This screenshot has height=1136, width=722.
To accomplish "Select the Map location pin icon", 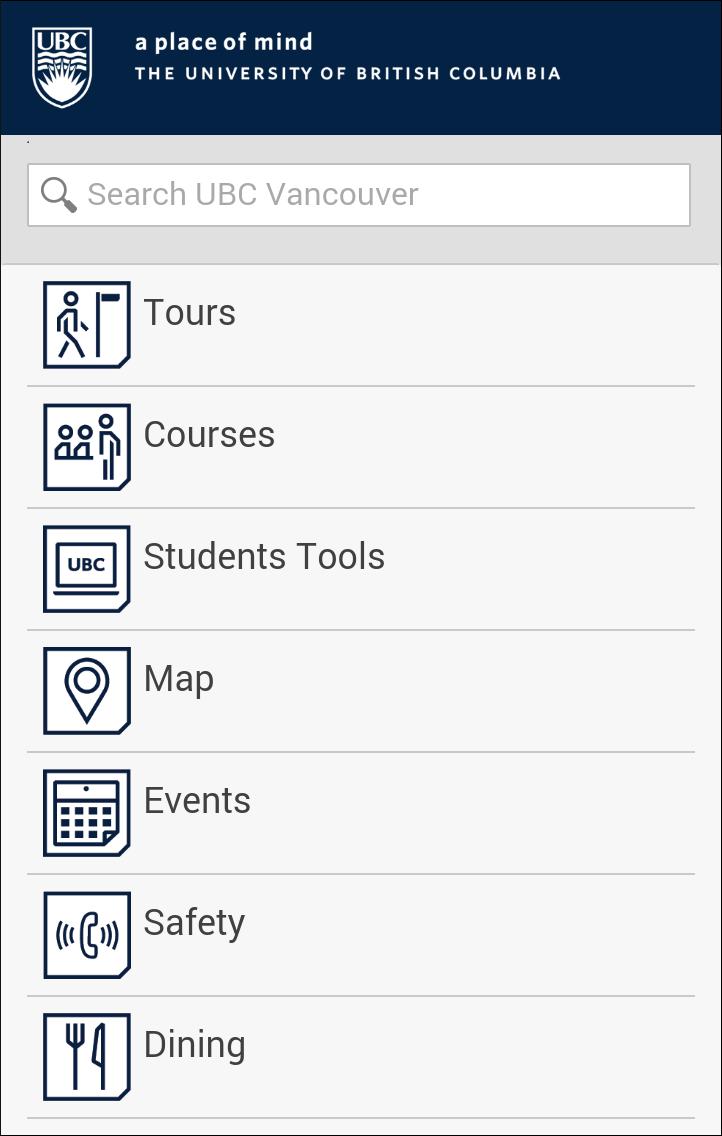I will click(87, 690).
